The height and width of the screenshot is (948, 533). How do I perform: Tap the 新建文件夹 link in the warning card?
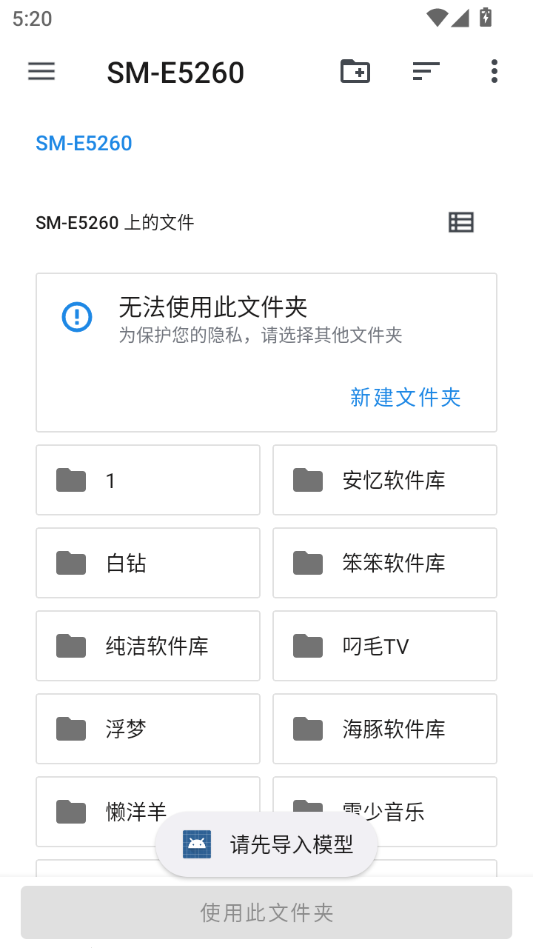[x=405, y=397]
